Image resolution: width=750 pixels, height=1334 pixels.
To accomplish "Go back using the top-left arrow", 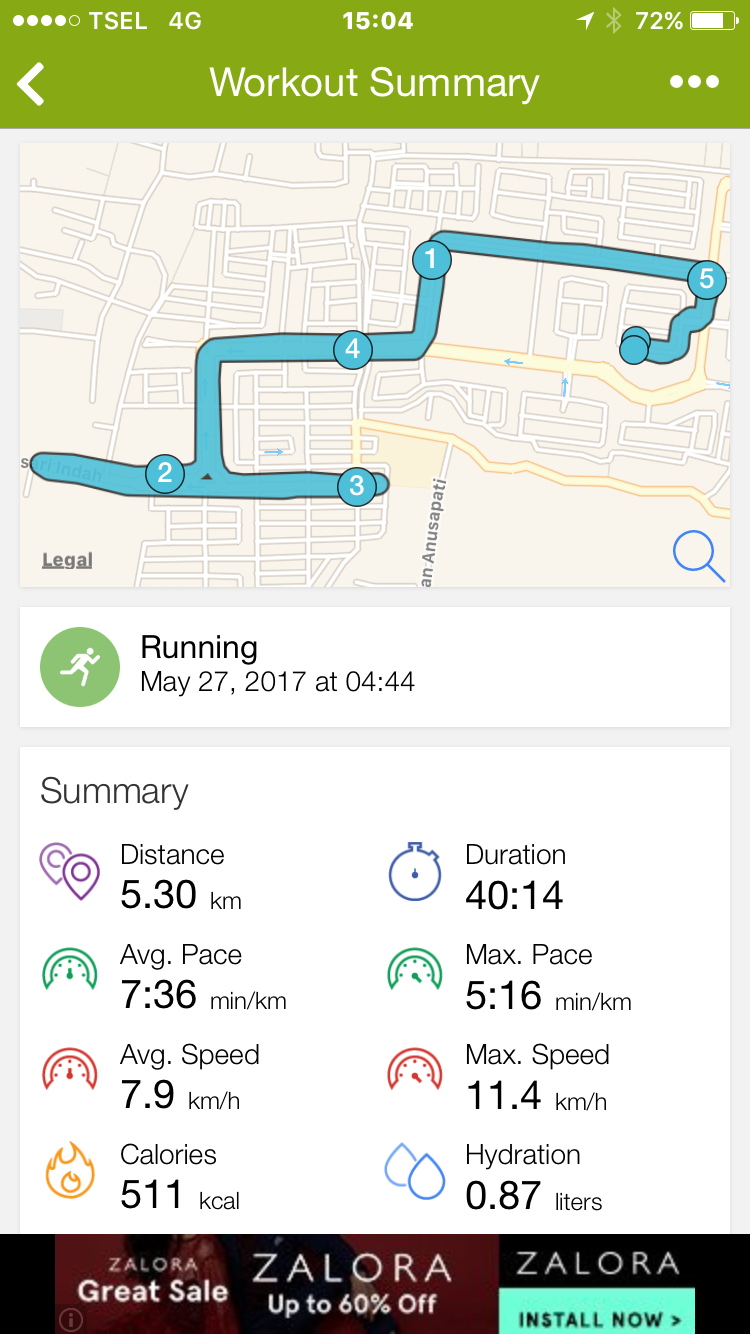I will coord(31,83).
